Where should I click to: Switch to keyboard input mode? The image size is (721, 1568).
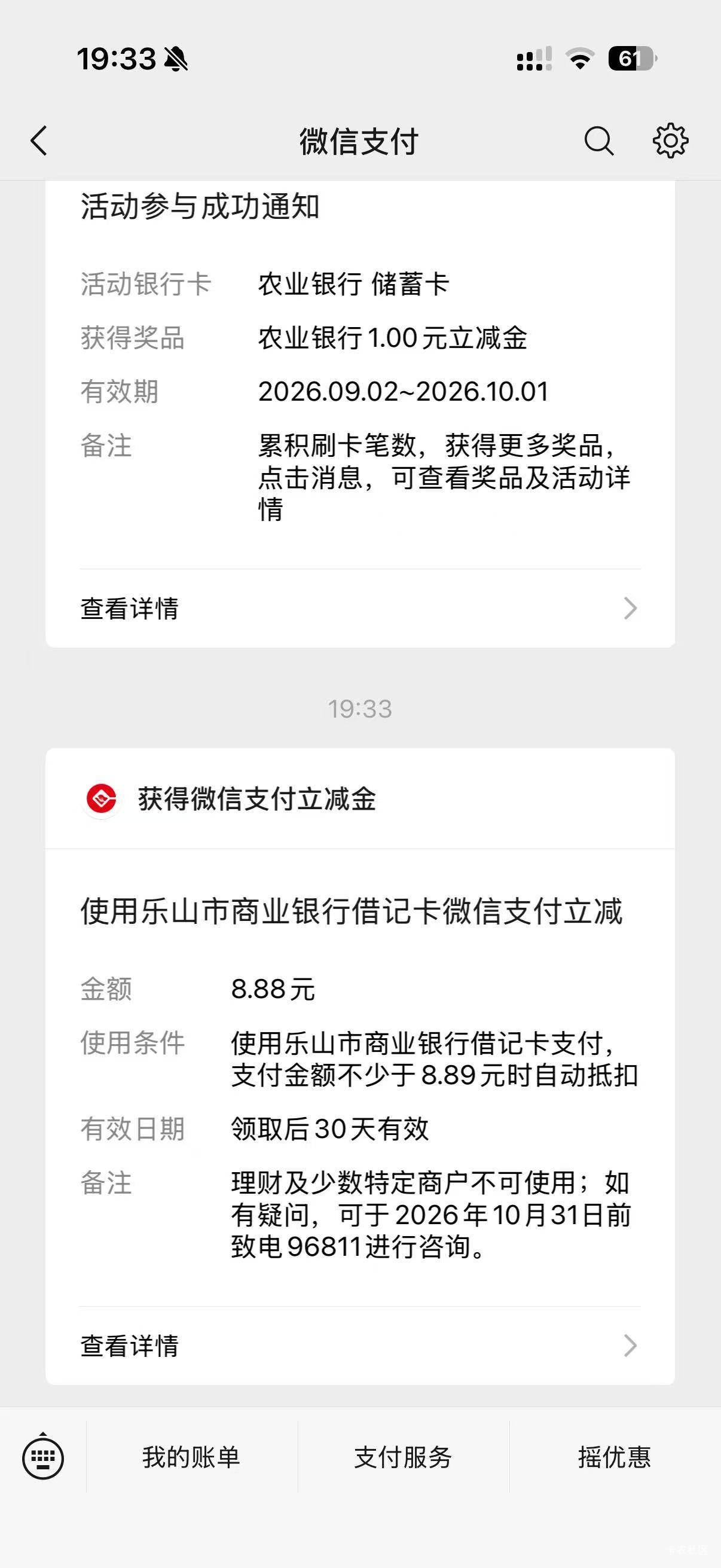pyautogui.click(x=42, y=1457)
